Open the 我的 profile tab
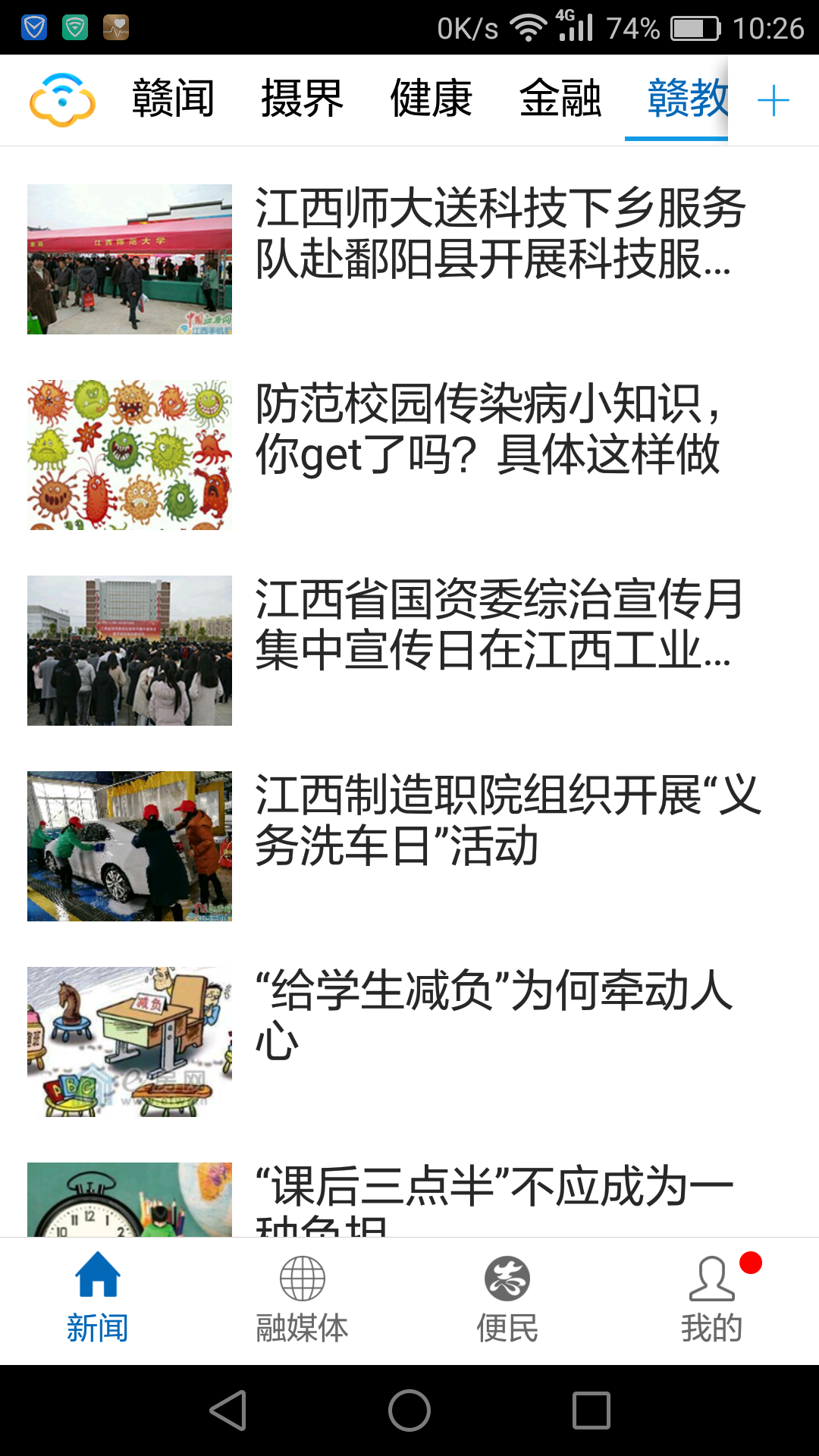819x1456 pixels. pyautogui.click(x=711, y=1298)
